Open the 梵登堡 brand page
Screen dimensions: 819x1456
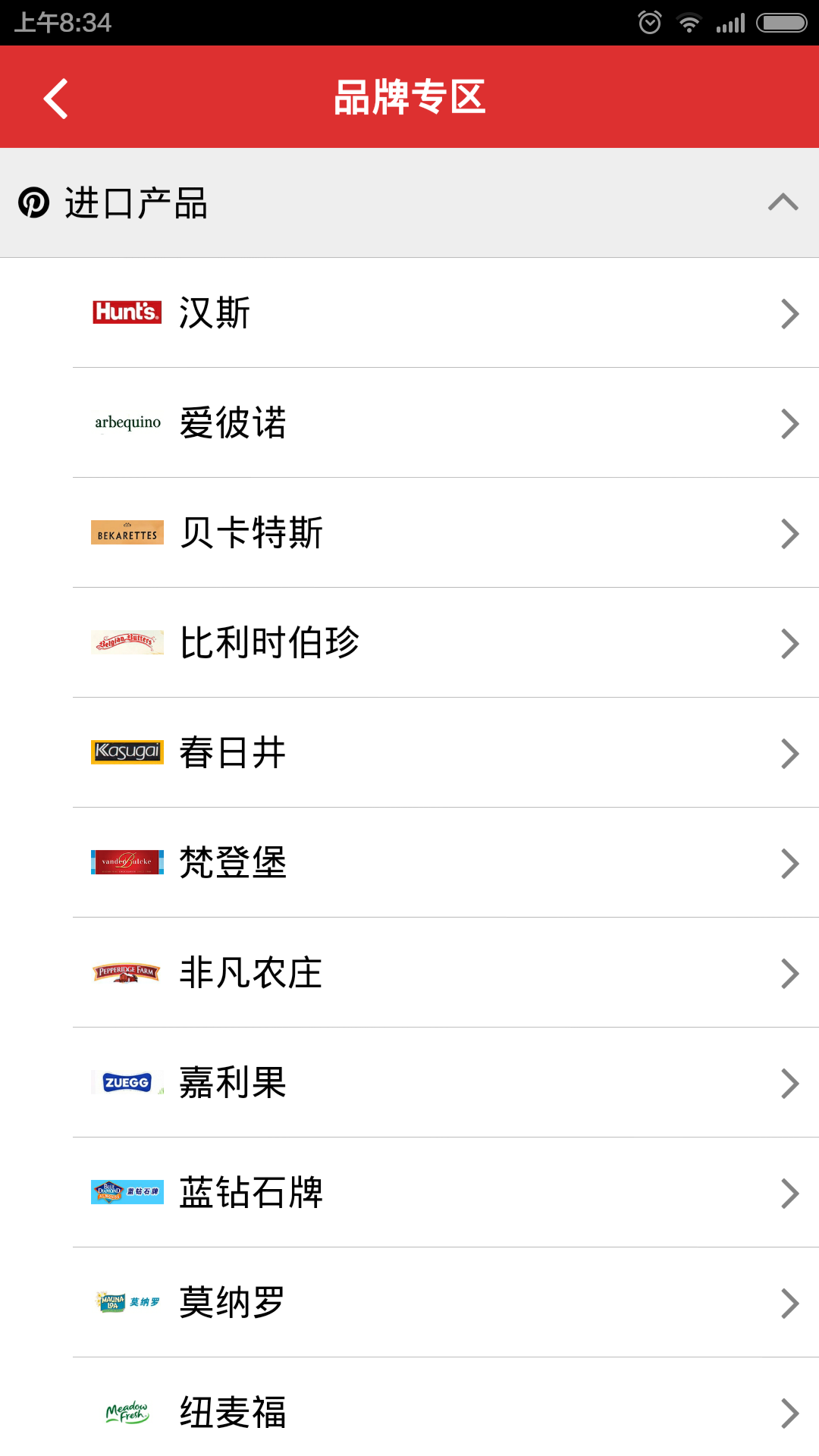click(x=233, y=862)
